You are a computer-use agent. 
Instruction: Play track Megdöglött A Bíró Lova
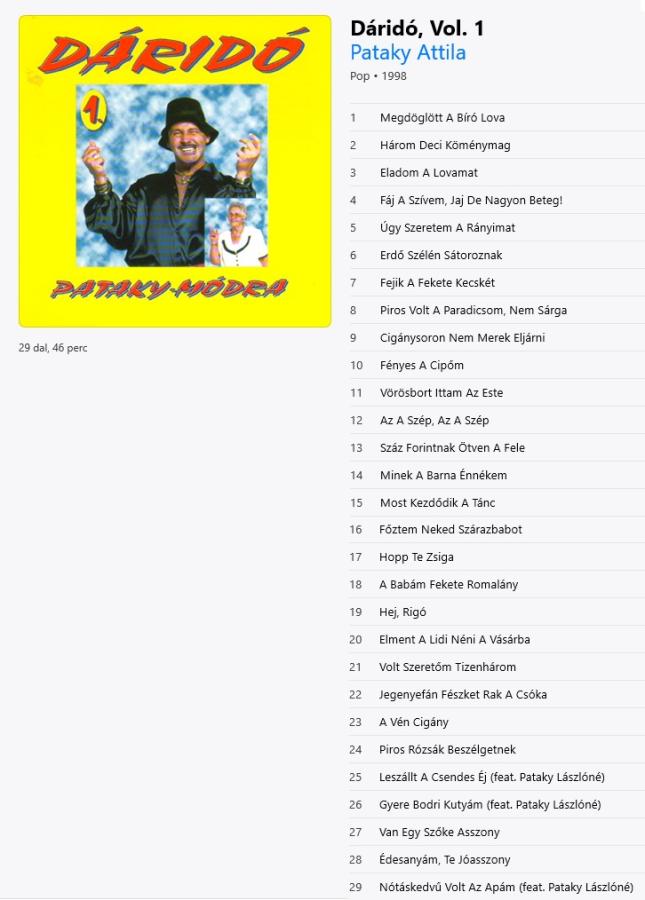point(497,118)
